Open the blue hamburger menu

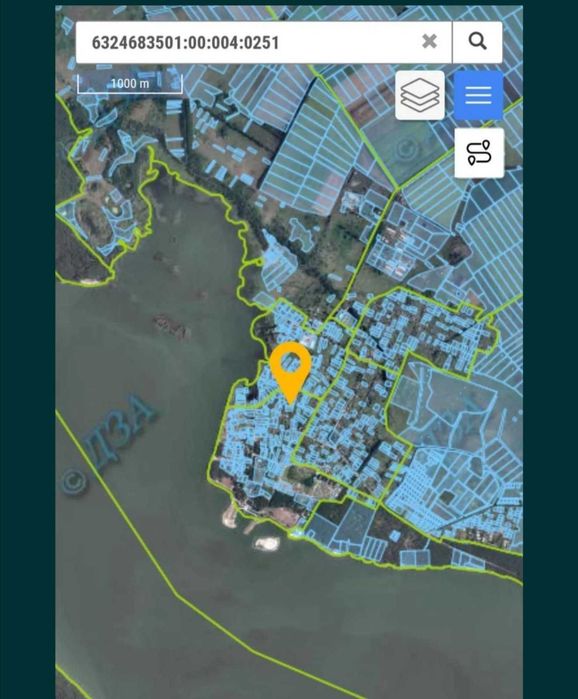tap(478, 95)
